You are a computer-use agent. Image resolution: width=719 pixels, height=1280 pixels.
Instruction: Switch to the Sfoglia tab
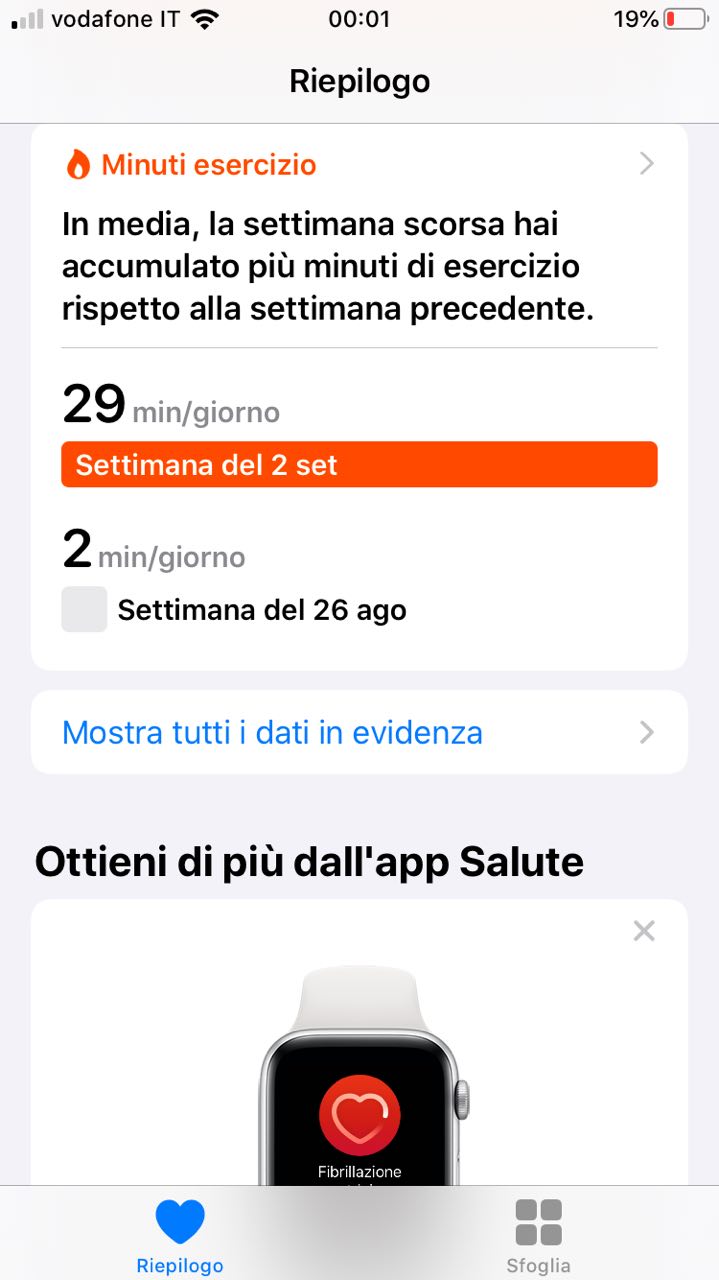pos(538,1236)
